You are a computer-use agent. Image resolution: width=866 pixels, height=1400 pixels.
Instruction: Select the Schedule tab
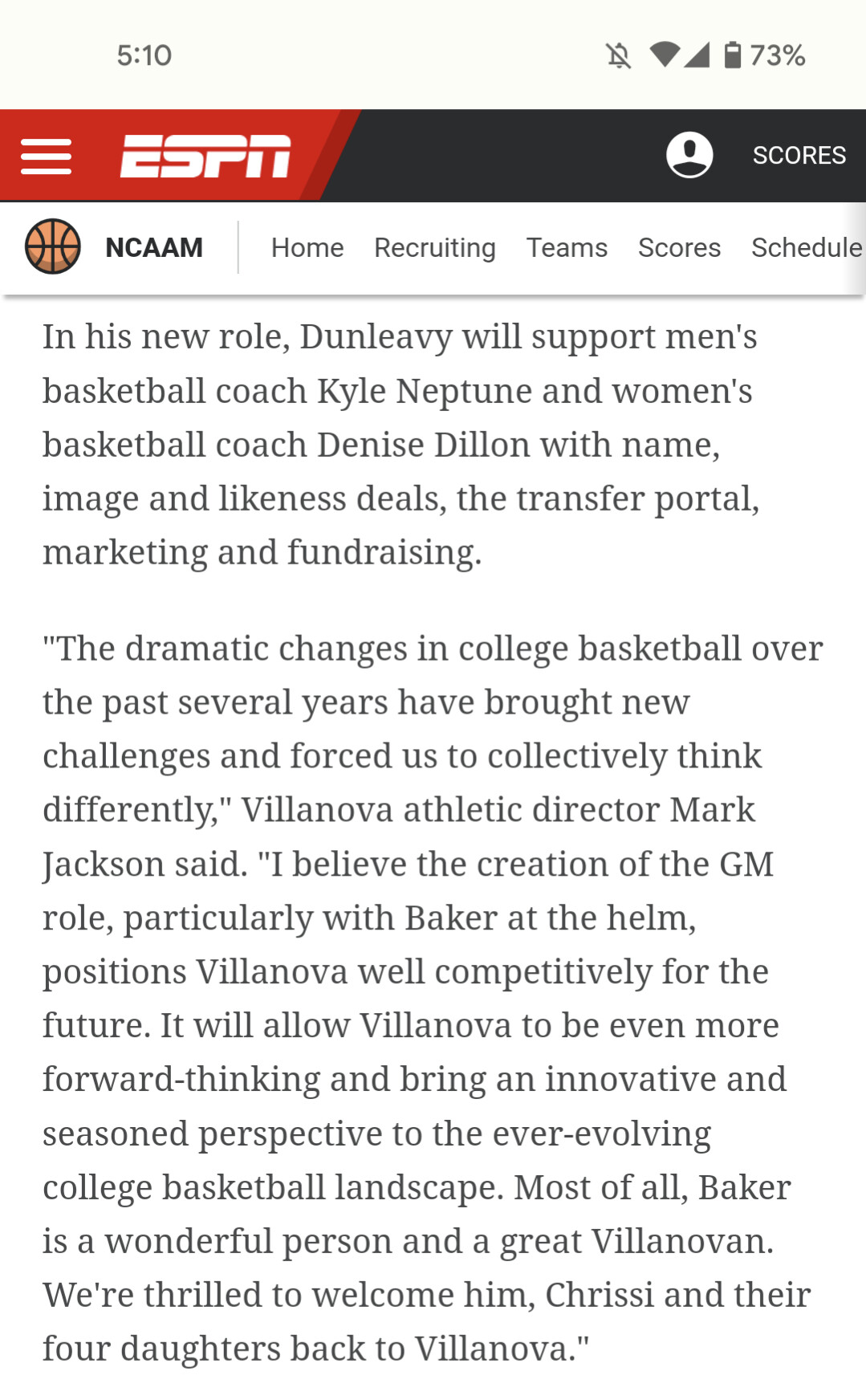coord(806,247)
